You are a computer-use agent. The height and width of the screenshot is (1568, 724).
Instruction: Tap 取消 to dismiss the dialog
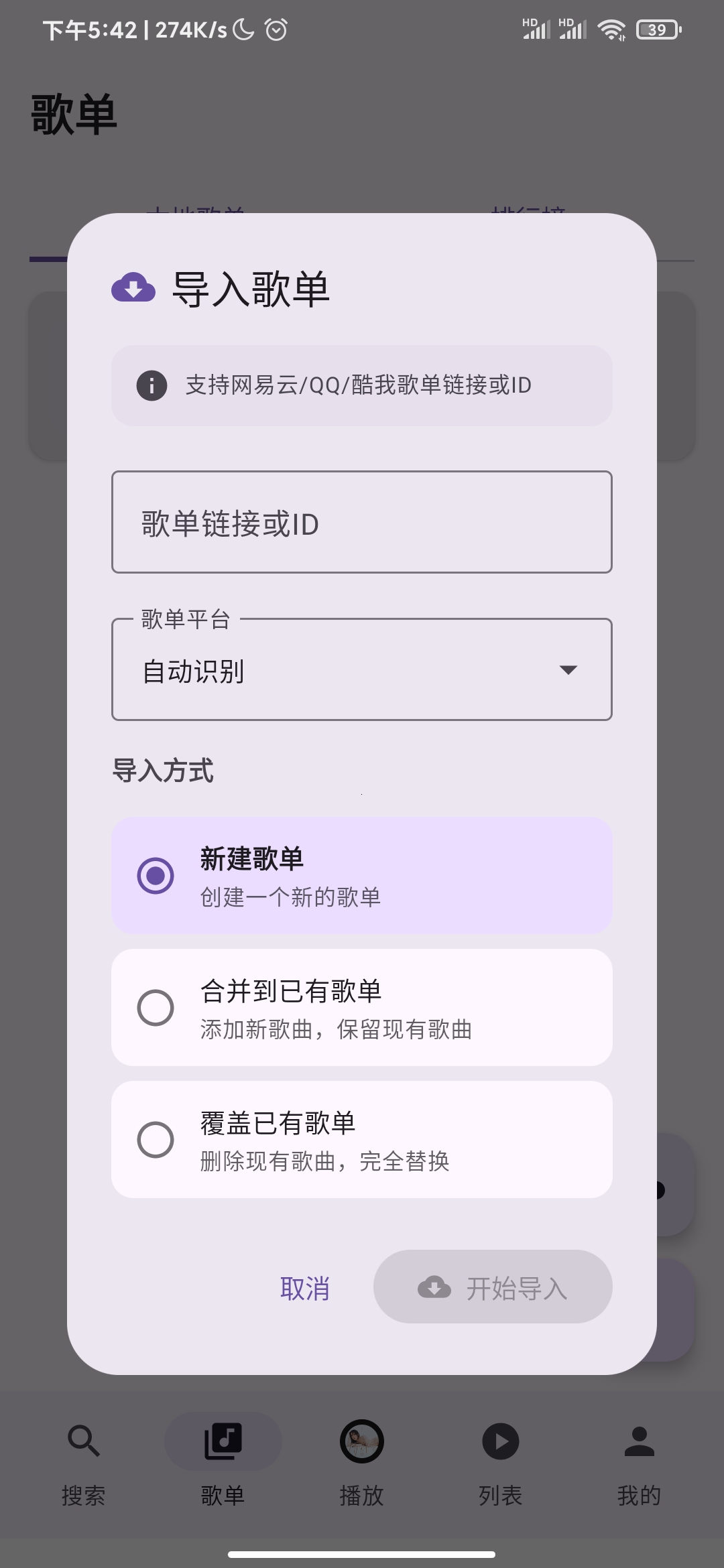coord(305,1288)
